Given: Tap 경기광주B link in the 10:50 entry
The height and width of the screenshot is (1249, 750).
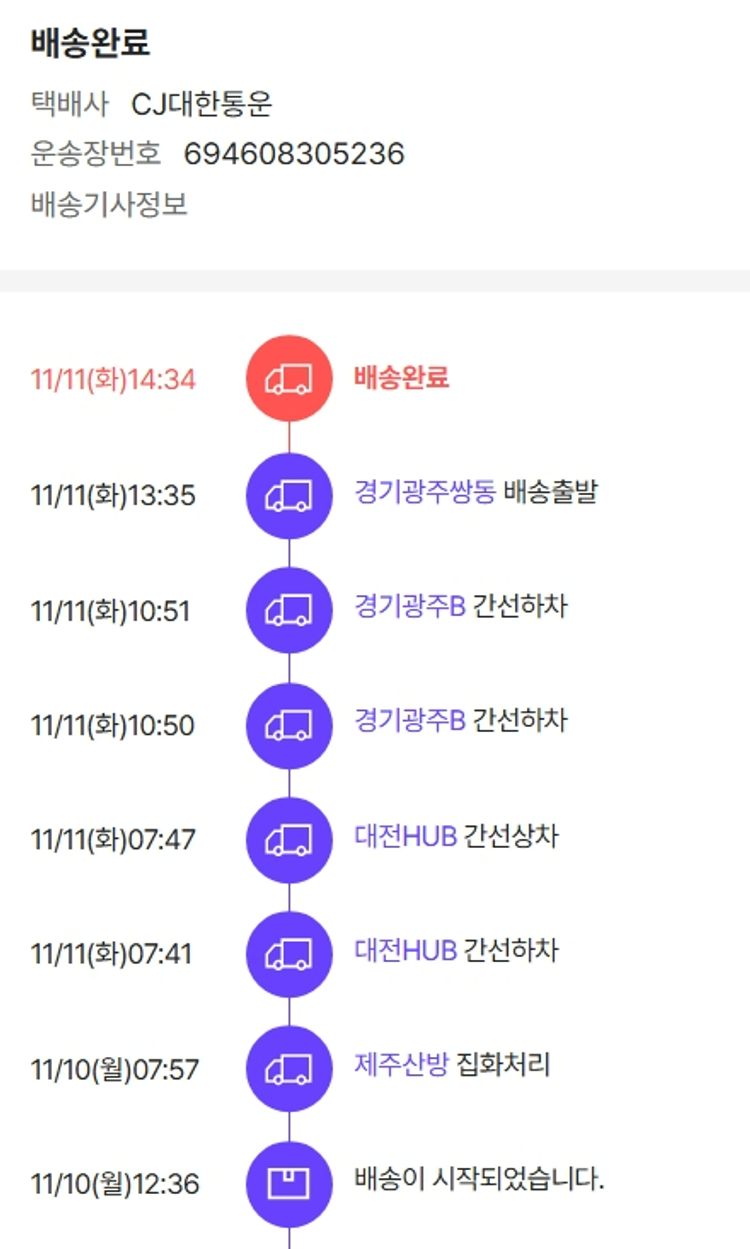Looking at the screenshot, I should pos(410,721).
